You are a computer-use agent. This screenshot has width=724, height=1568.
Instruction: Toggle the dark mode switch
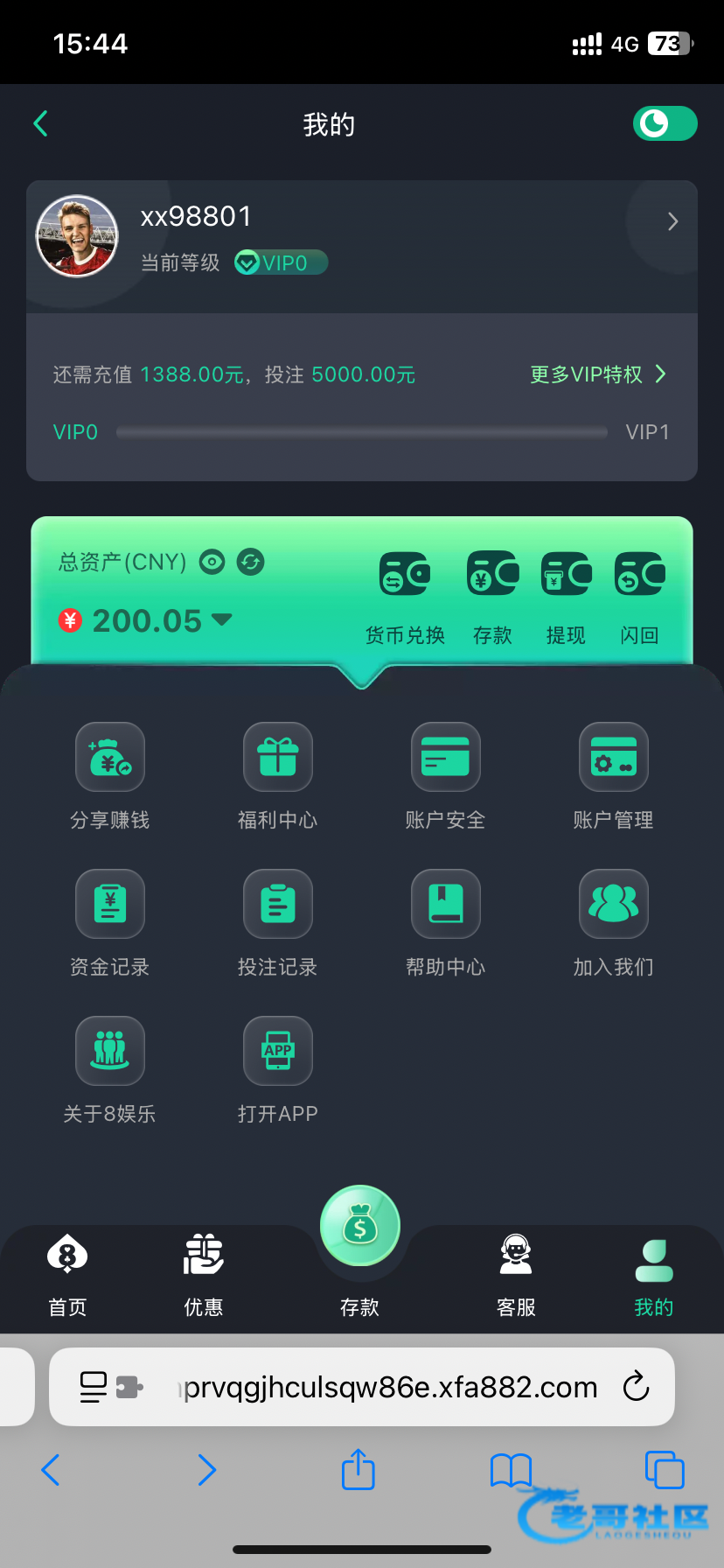pos(665,123)
